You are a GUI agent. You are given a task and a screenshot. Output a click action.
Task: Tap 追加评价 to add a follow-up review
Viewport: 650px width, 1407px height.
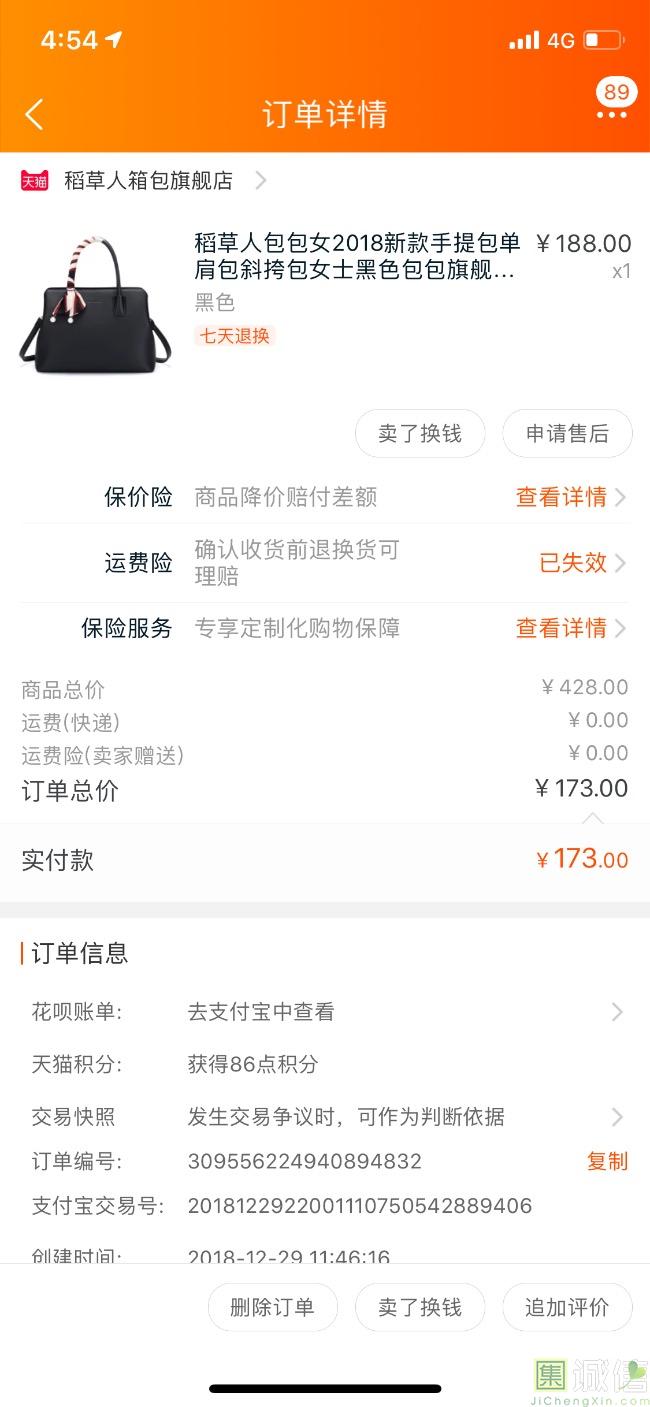pos(567,1308)
